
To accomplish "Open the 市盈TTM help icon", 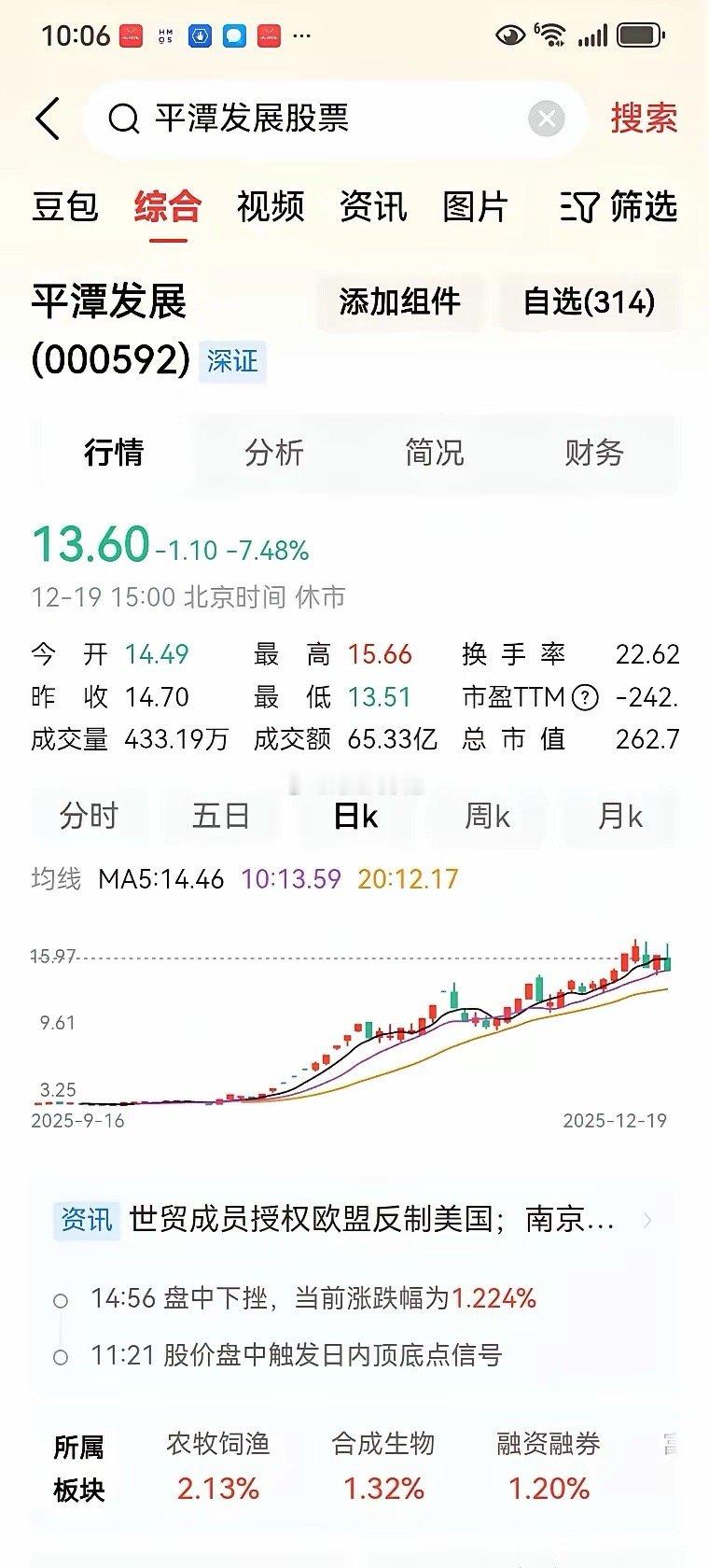I will [585, 697].
